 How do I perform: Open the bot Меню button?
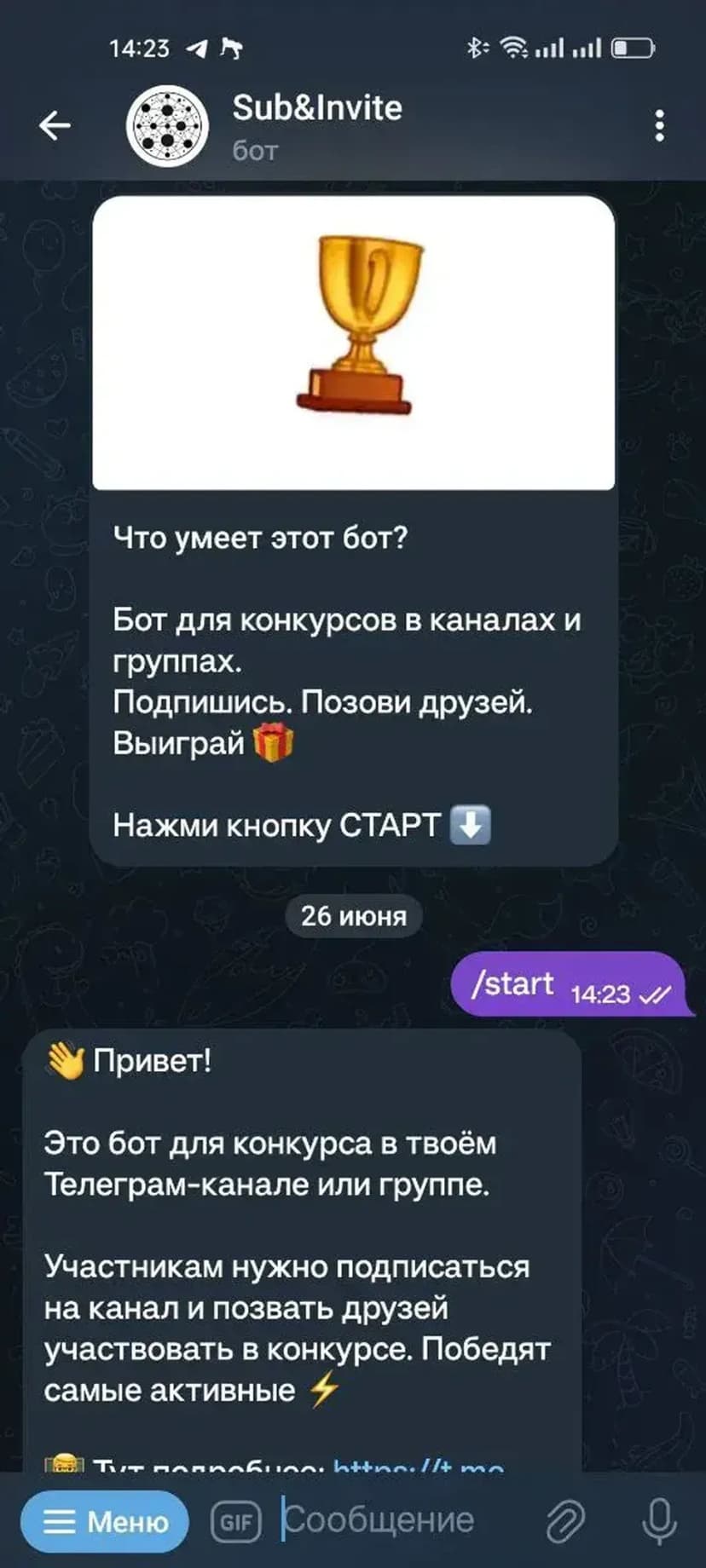click(105, 1521)
